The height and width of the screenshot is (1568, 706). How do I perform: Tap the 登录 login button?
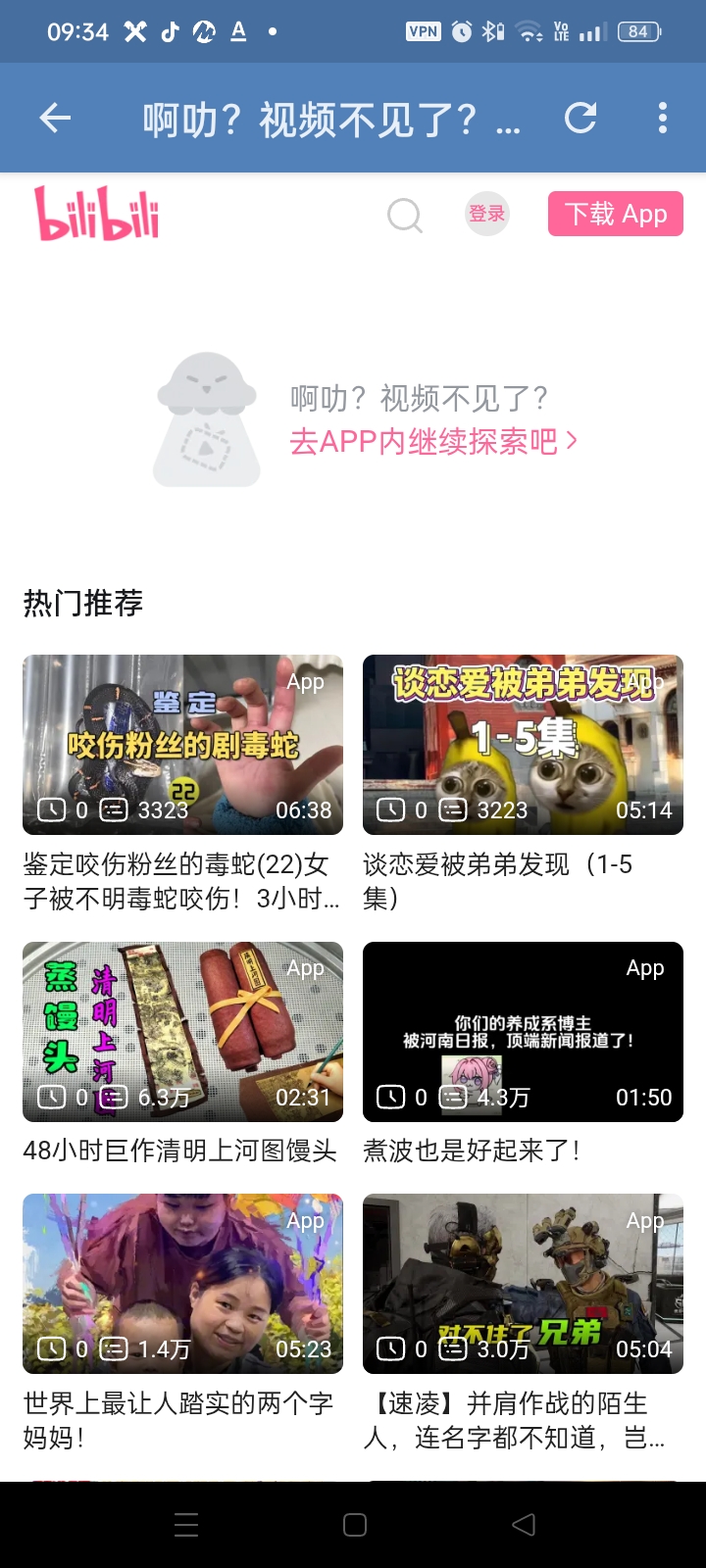click(486, 214)
